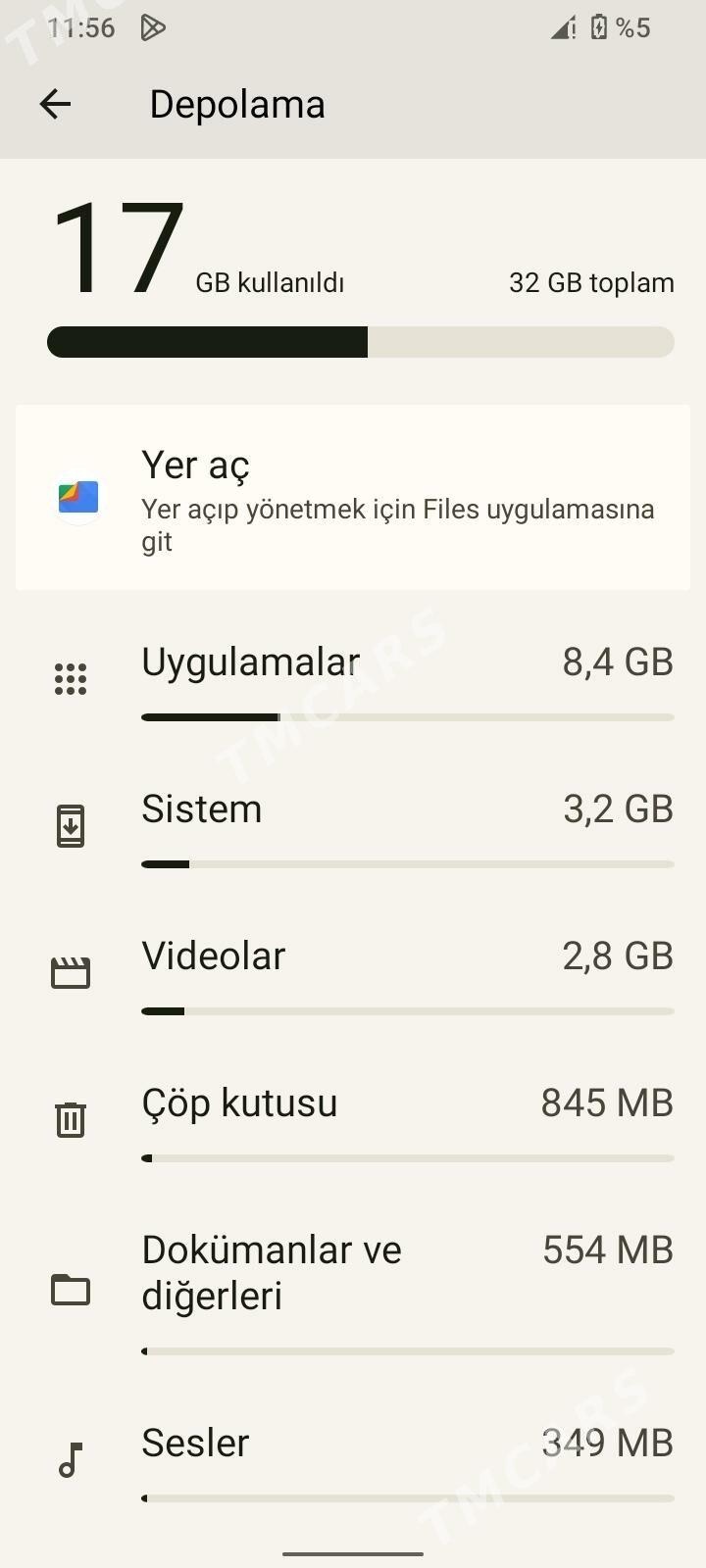Open the Sesler storage row

(x=353, y=1460)
